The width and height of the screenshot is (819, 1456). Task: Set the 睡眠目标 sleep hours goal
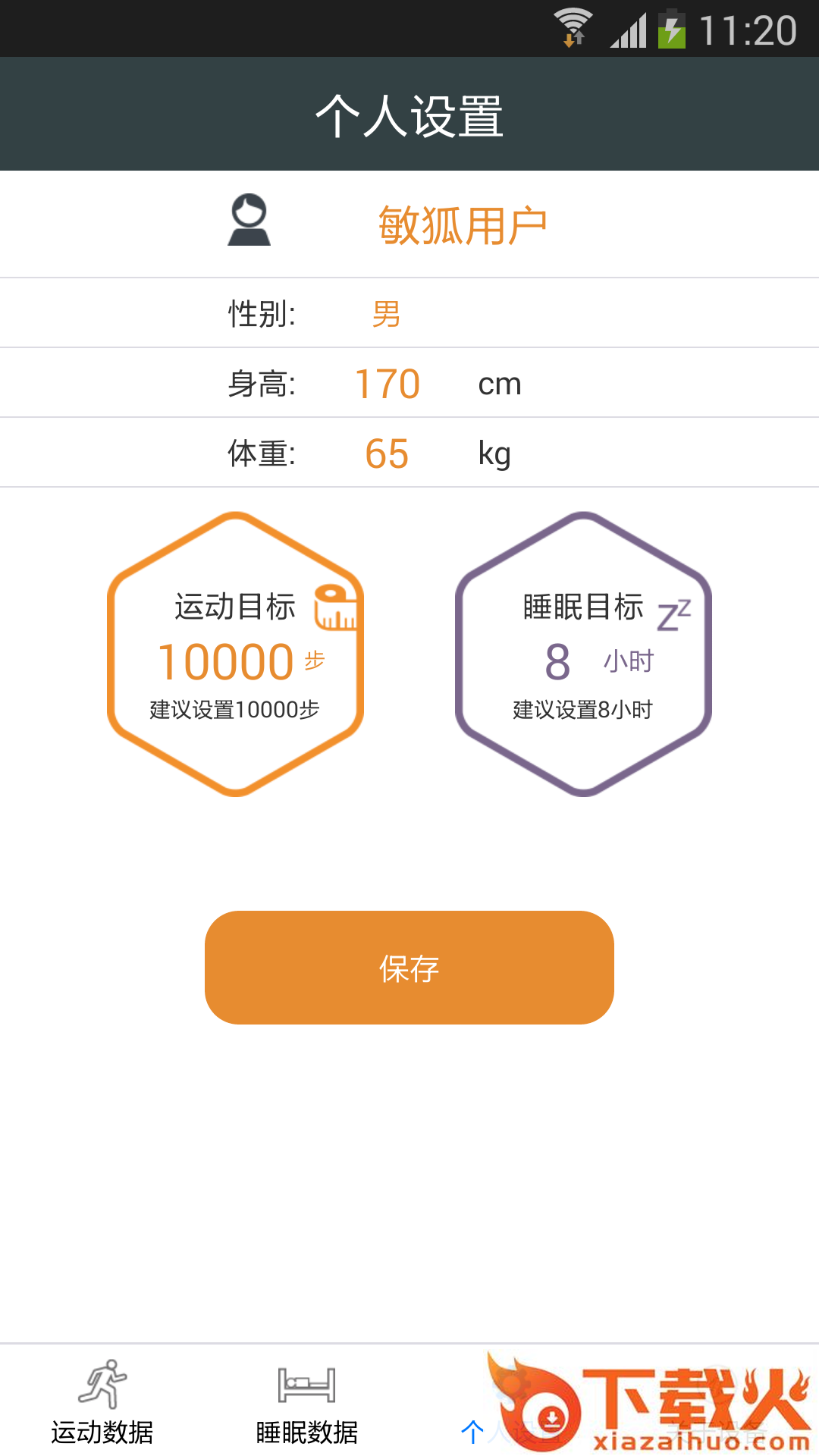point(558,661)
